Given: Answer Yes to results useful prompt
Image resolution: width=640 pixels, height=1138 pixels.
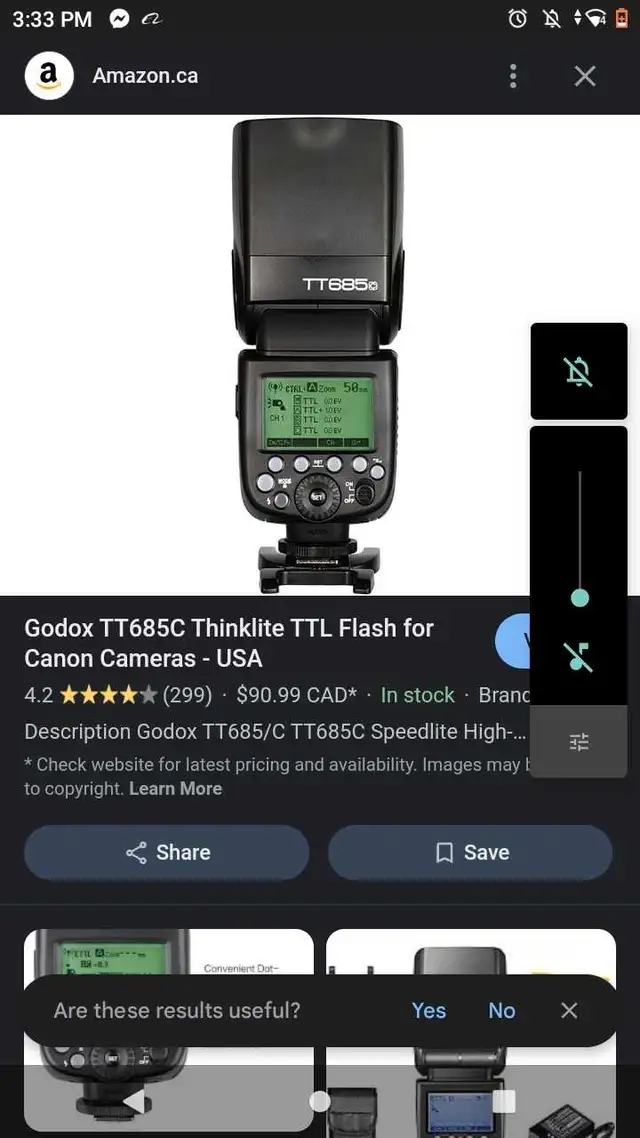Looking at the screenshot, I should 429,1010.
